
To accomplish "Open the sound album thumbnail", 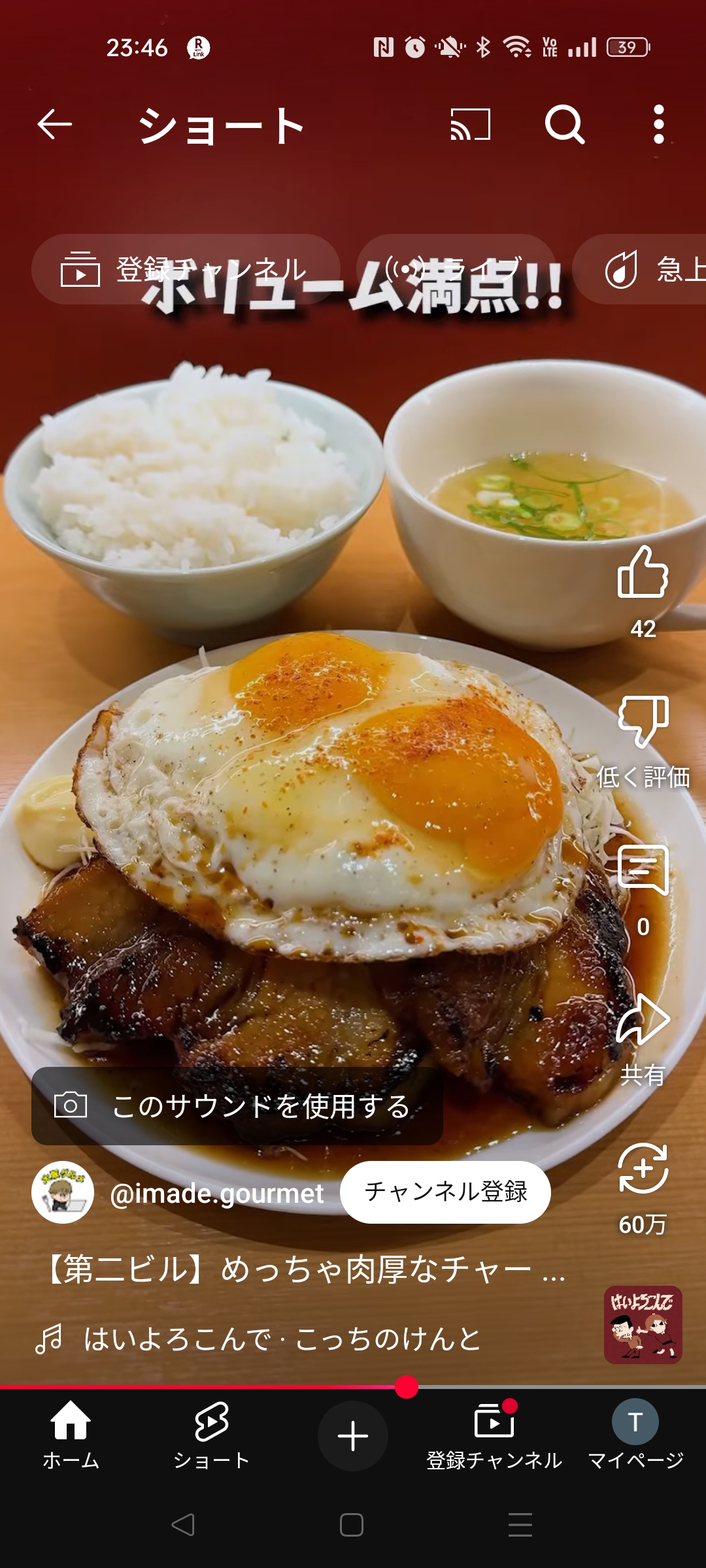I will click(643, 1325).
